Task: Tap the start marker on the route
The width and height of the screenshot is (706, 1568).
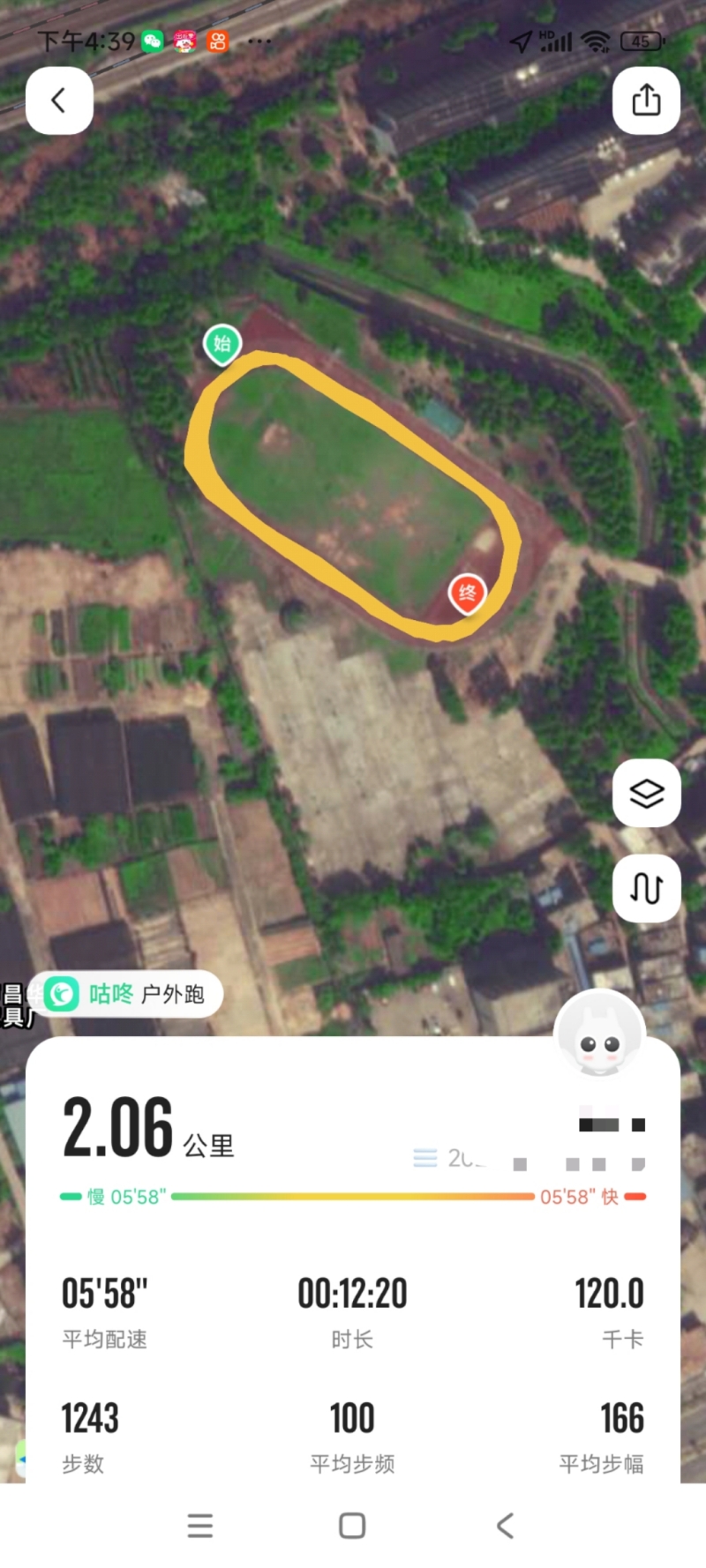Action: pyautogui.click(x=222, y=344)
